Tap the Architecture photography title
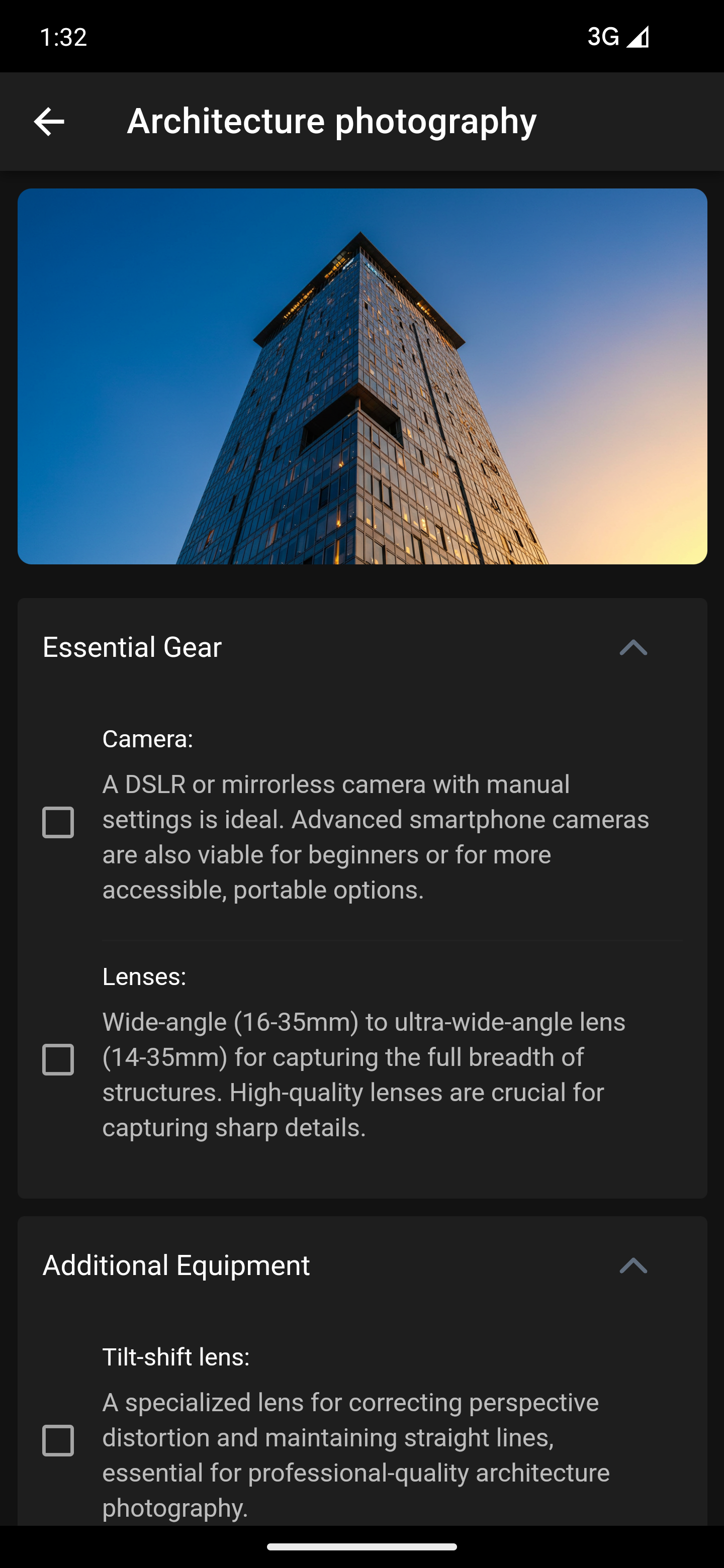This screenshot has height=1568, width=724. [331, 122]
